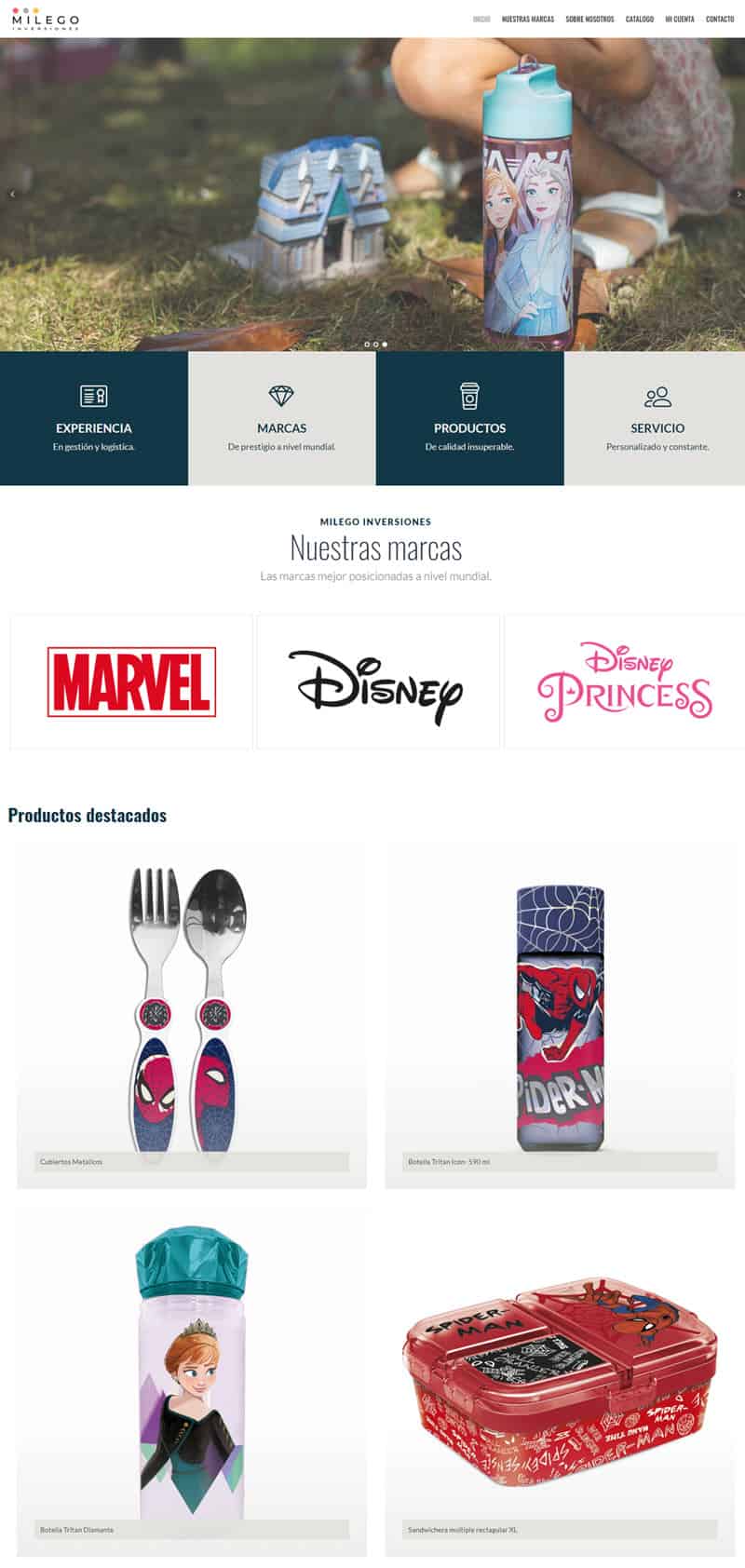745x1568 pixels.
Task: Open Sandwichera múltiple rectangular XL product
Action: [560, 1383]
